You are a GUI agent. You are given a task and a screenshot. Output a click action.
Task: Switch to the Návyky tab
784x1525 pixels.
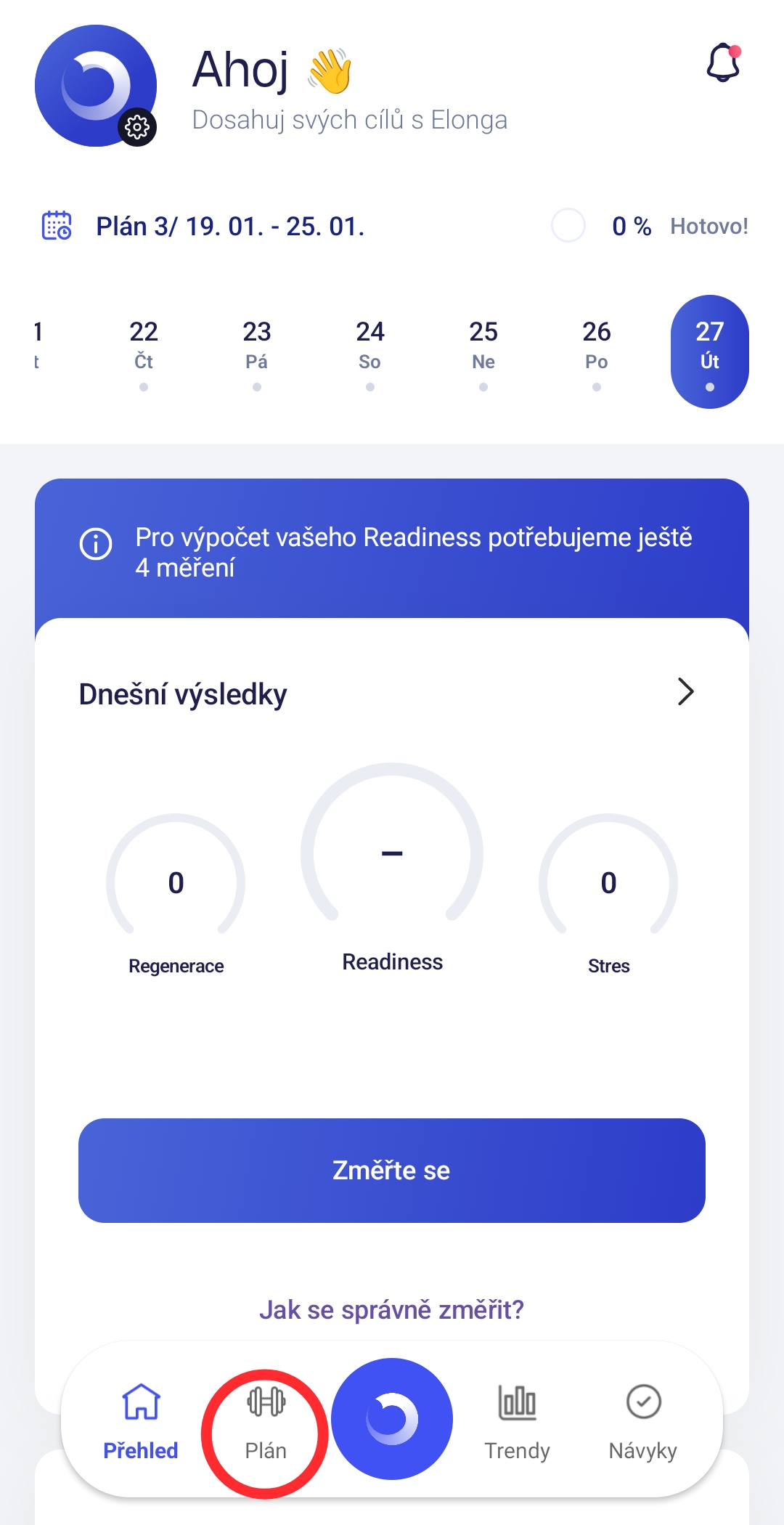tap(643, 1421)
